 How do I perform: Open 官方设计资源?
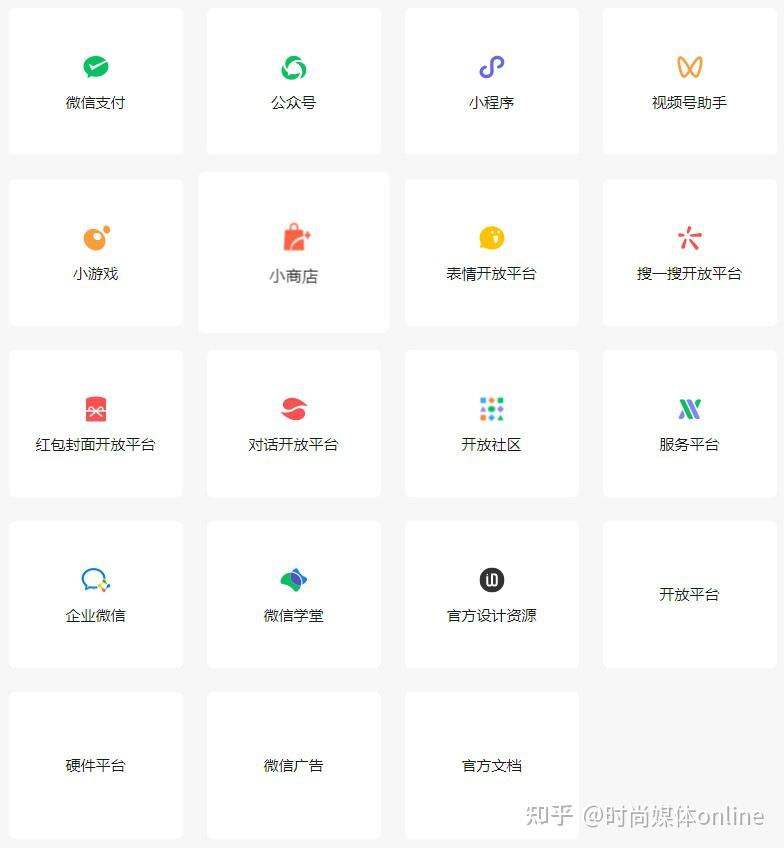[x=491, y=596]
